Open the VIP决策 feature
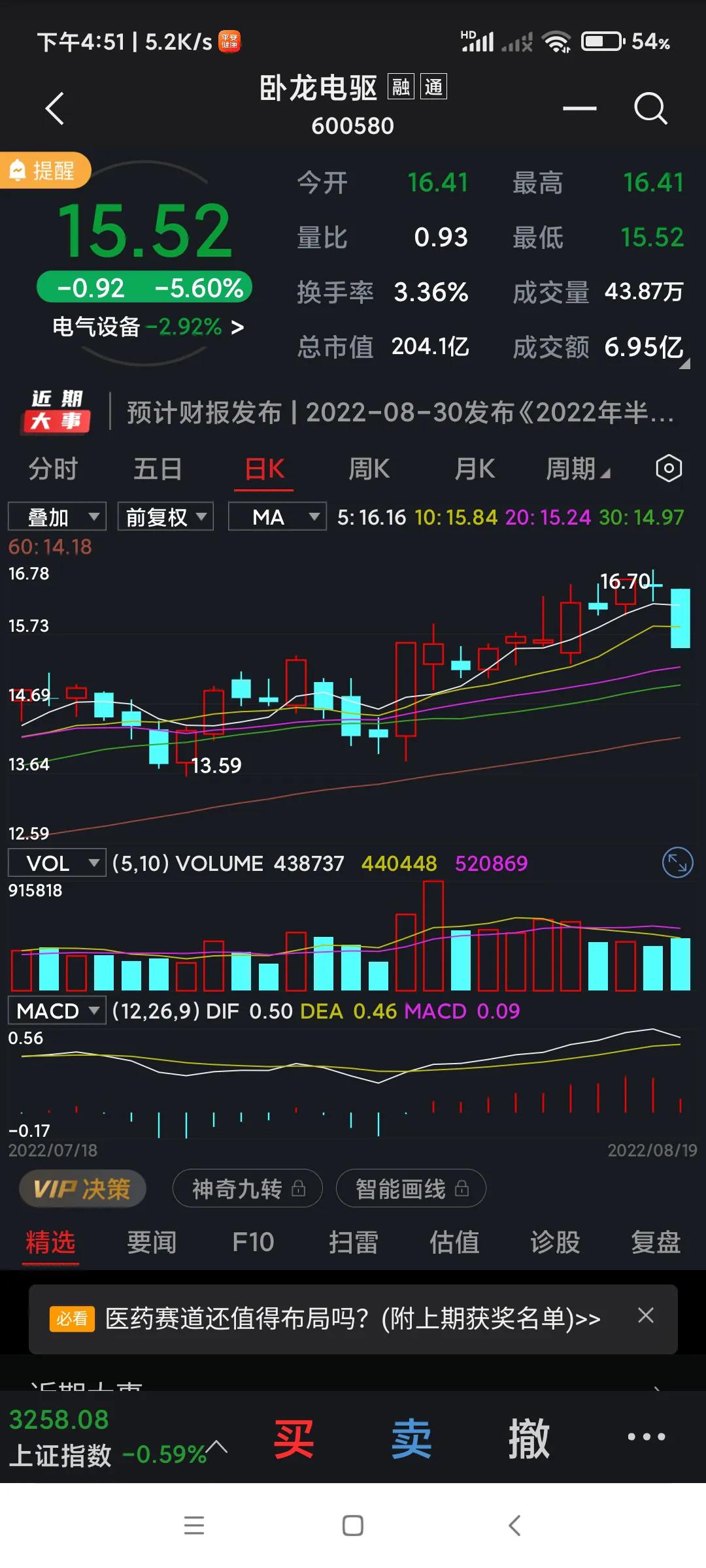 pos(82,1188)
